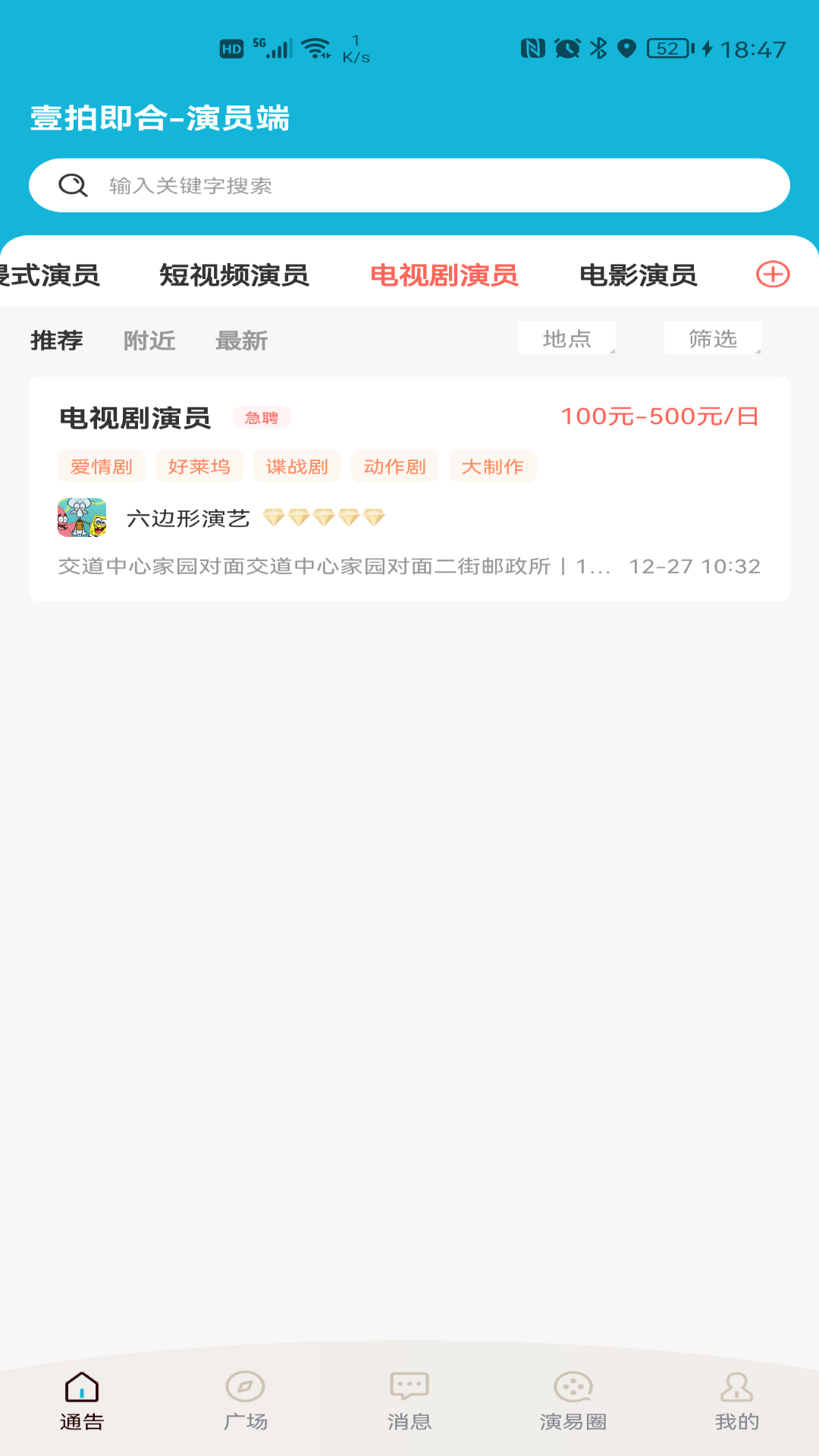Image resolution: width=819 pixels, height=1456 pixels.
Task: Select the 通告 home tab
Action: point(82,1401)
